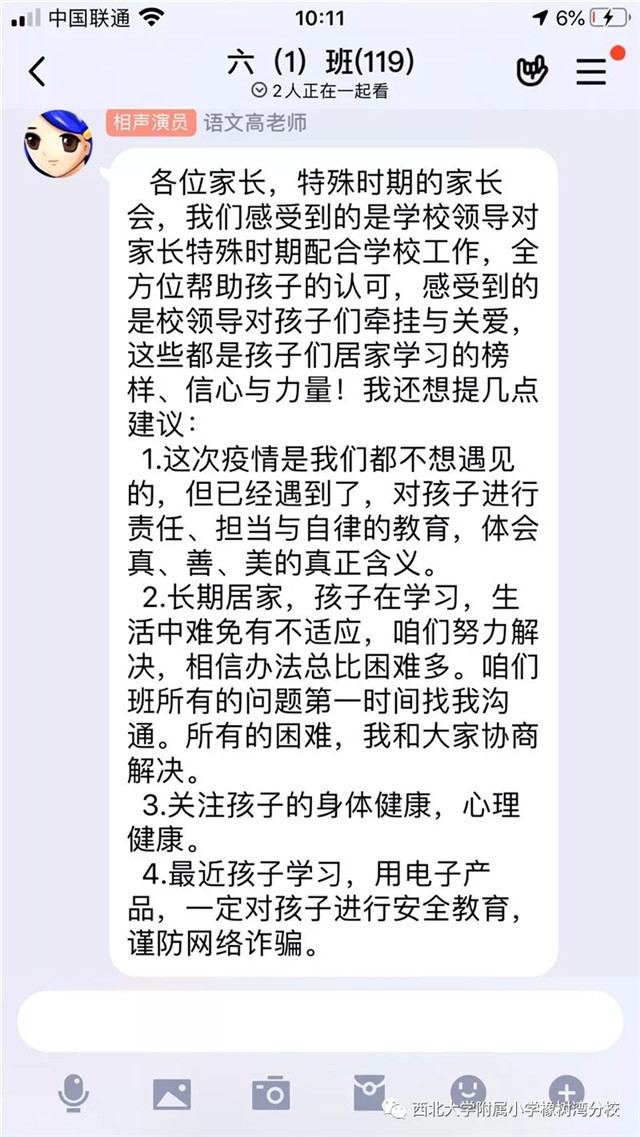Open the red envelope option
The width and height of the screenshot is (640, 1137).
(369, 1092)
